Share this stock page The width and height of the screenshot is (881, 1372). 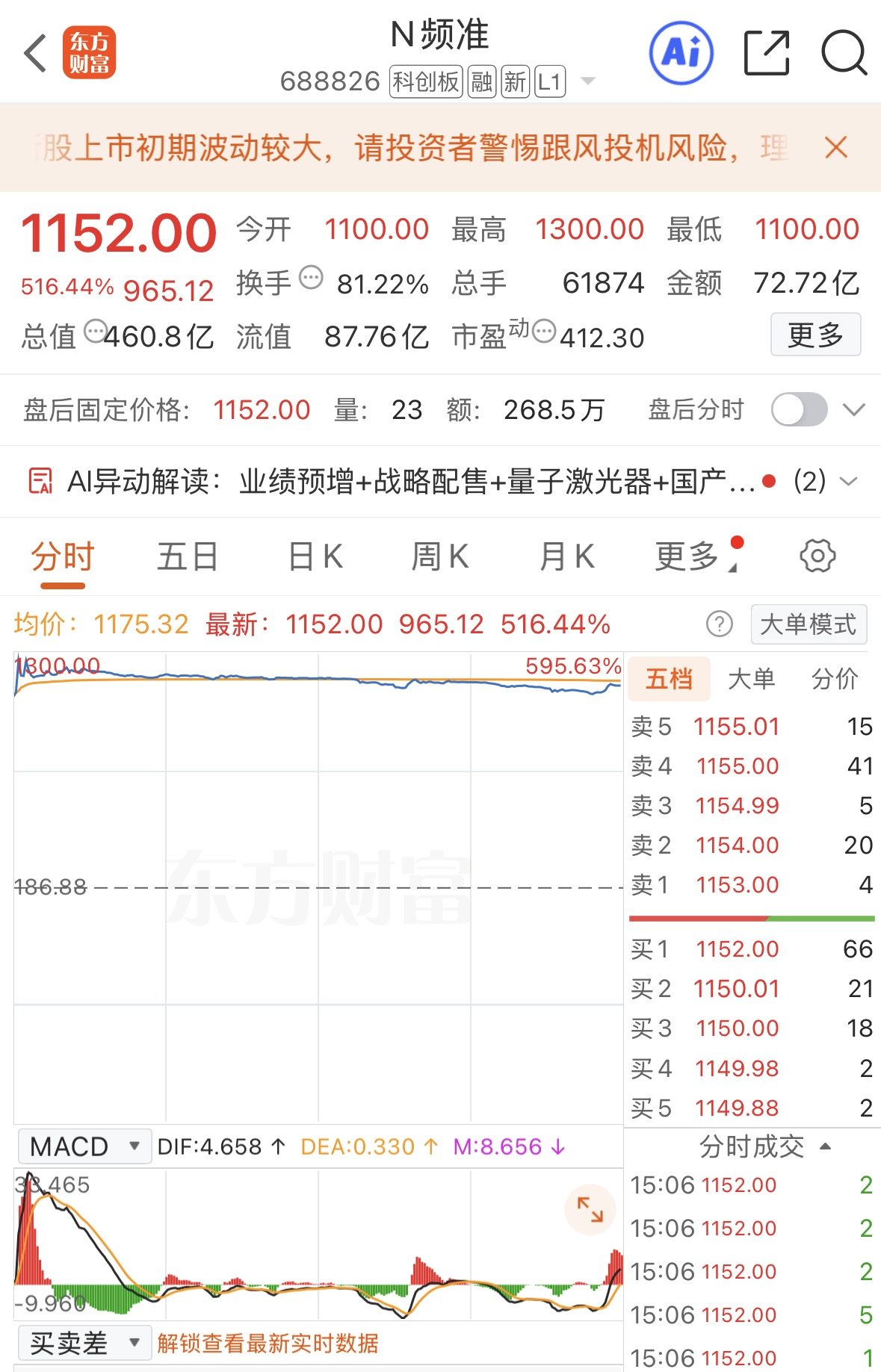tap(767, 53)
